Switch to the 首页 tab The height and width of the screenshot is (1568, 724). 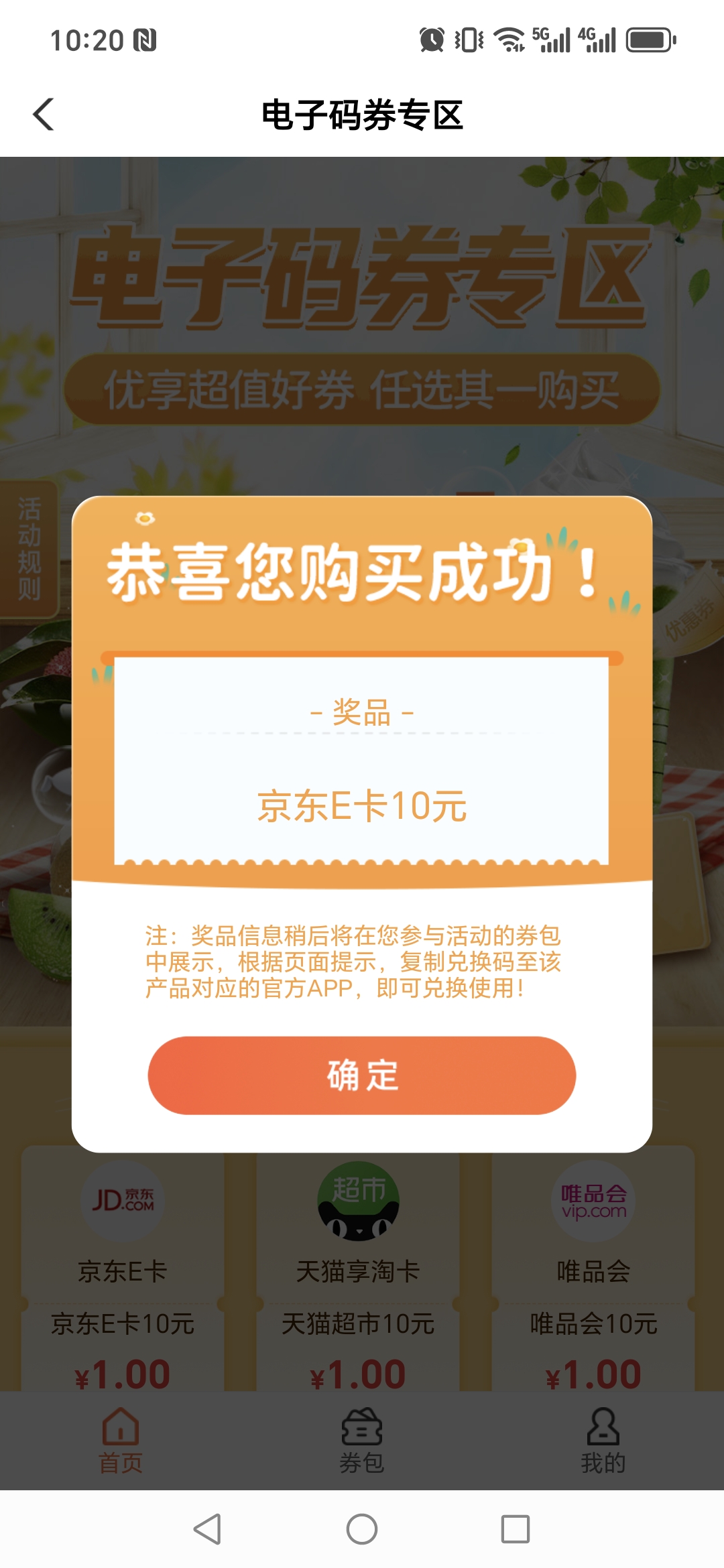pyautogui.click(x=121, y=1441)
